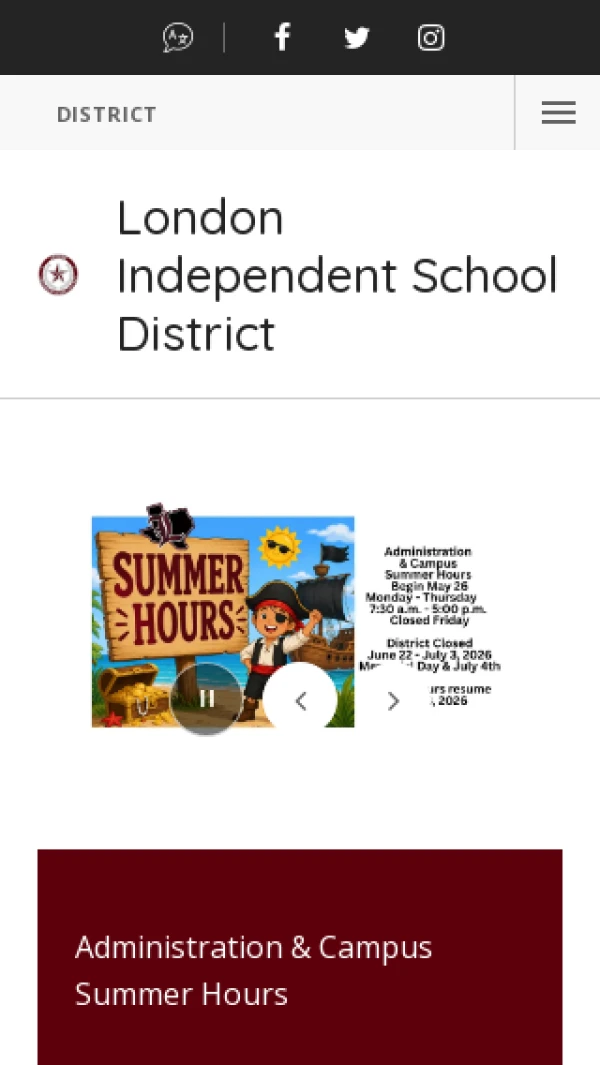Open the Instagram profile link
Screen dimensions: 600x1065
(x=431, y=37)
